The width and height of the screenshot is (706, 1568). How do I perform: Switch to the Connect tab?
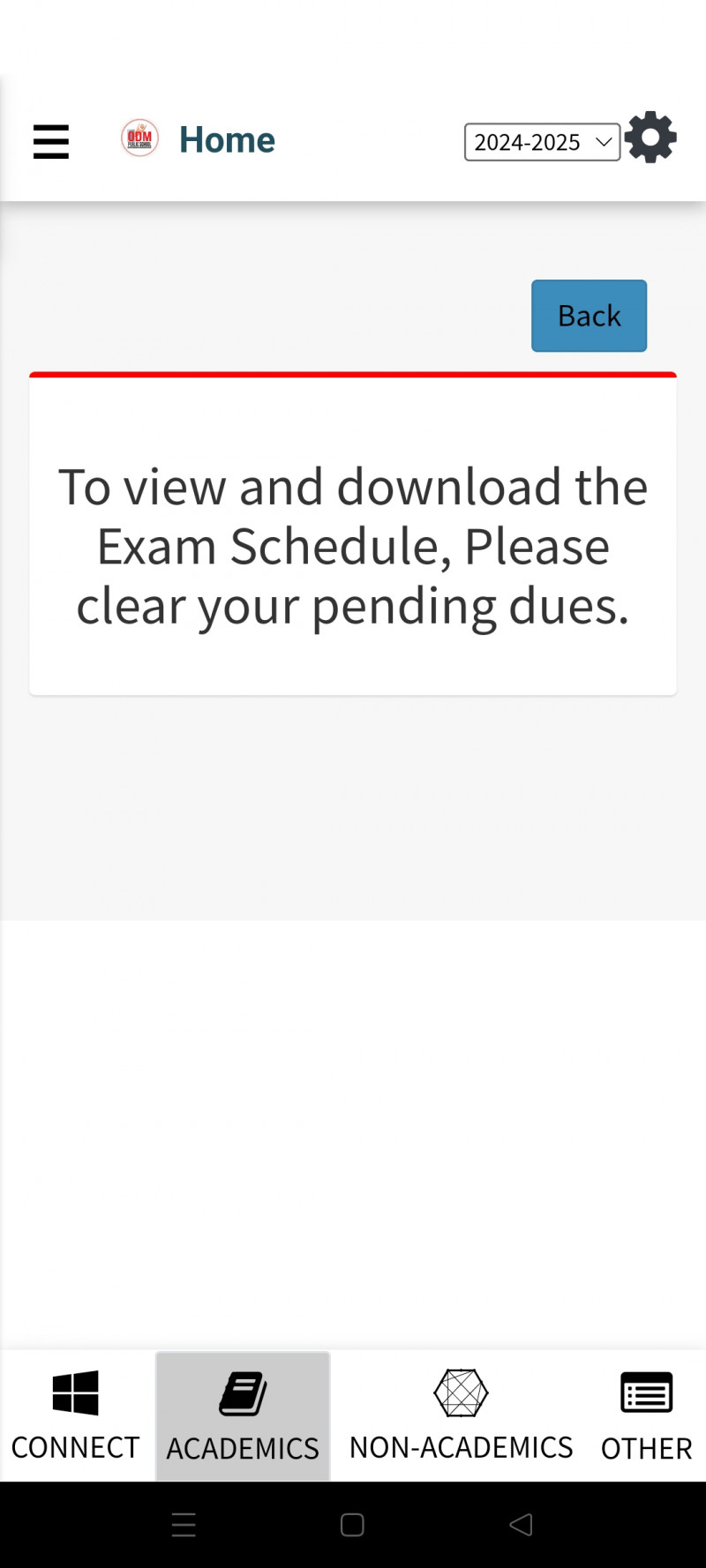click(x=75, y=1415)
